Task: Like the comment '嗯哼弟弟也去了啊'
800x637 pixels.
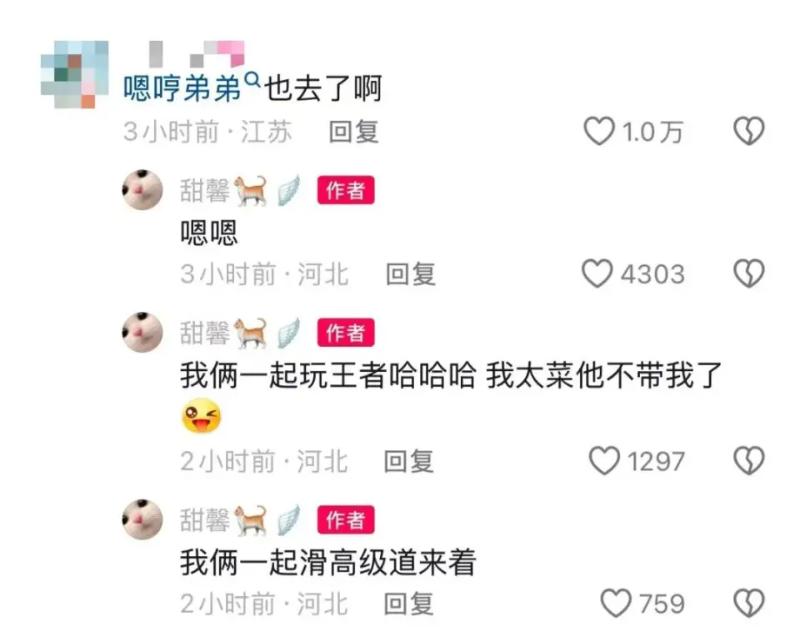Action: click(599, 131)
